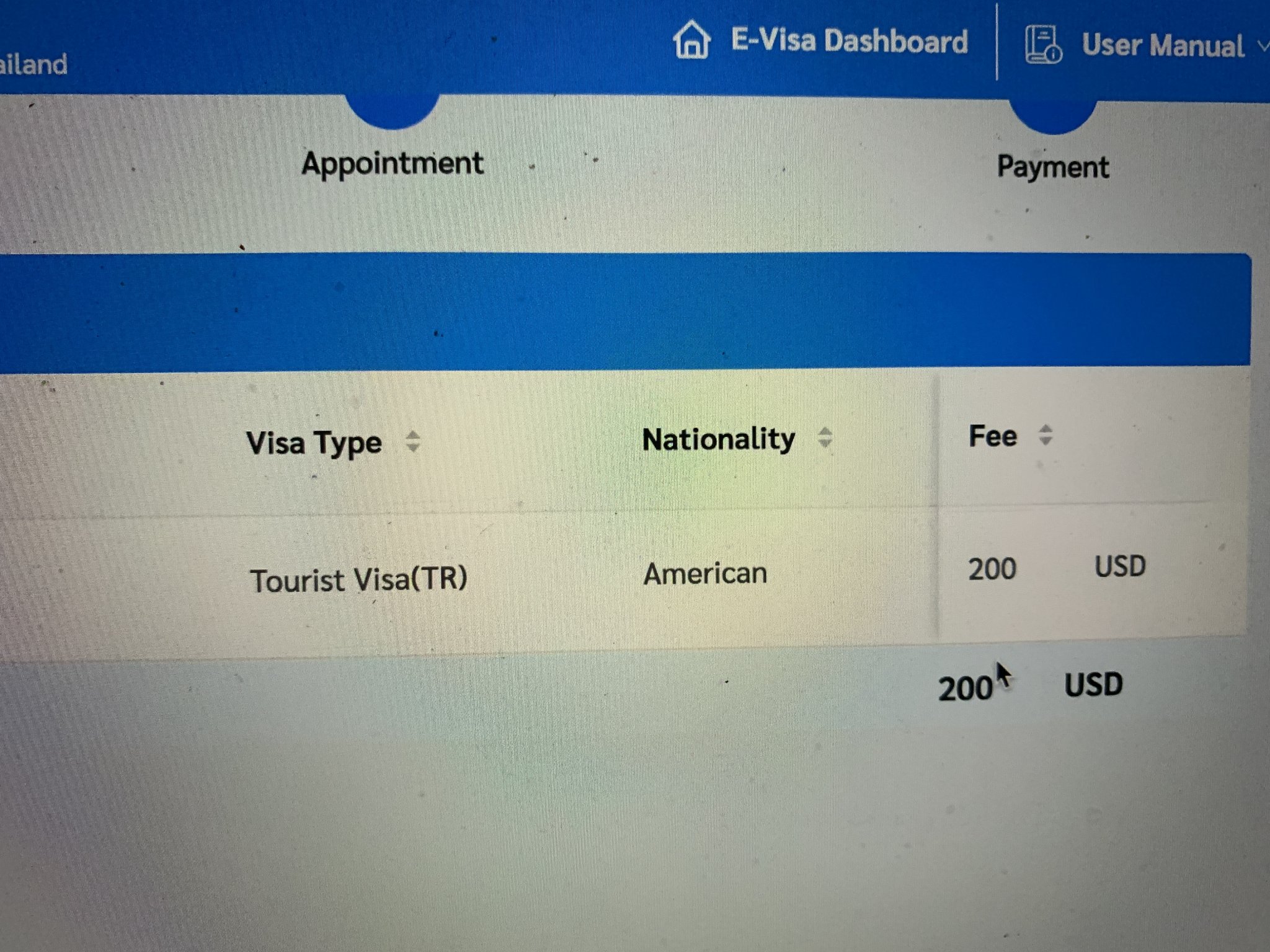
Task: Sort table by Visa Type
Action: 412,442
